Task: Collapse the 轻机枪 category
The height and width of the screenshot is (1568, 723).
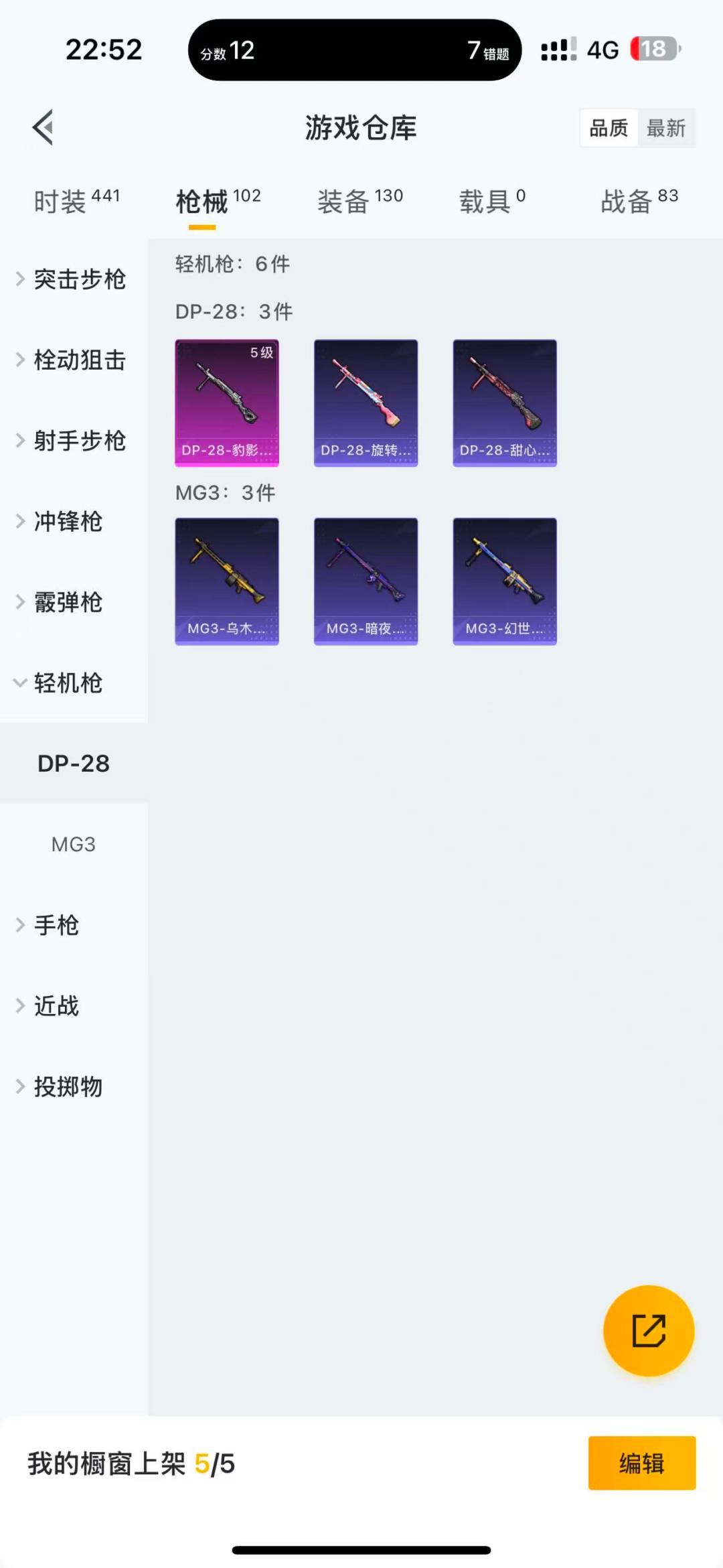Action: coord(67,683)
